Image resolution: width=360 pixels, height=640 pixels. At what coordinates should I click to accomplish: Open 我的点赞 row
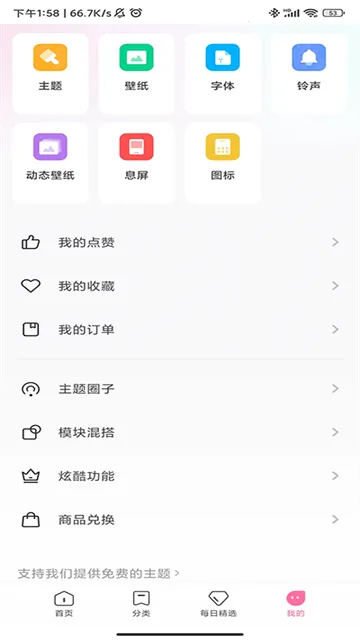click(180, 242)
